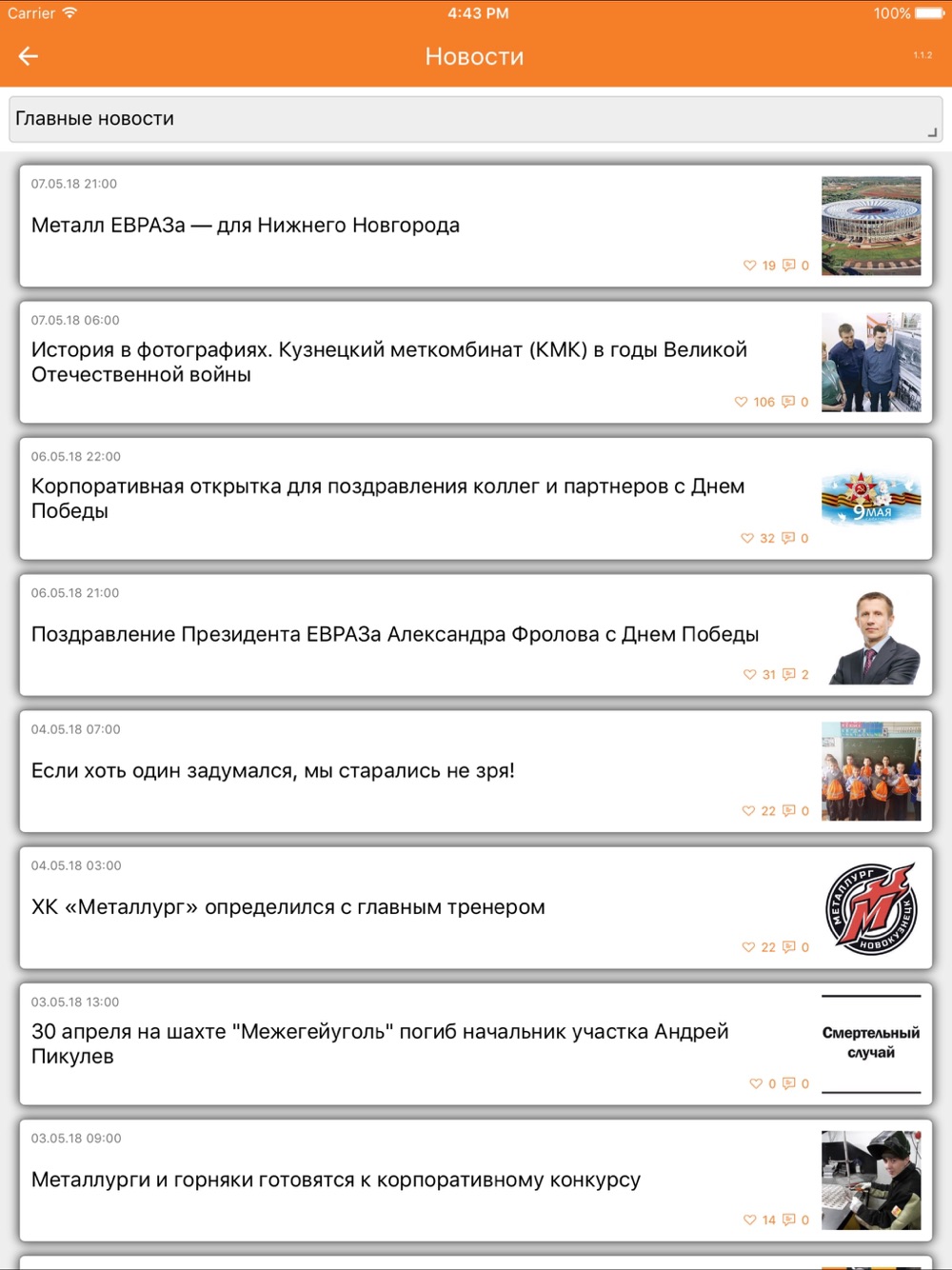The image size is (952, 1270).
Task: Open Корпоративная открытка для поздравления article
Action: point(476,498)
